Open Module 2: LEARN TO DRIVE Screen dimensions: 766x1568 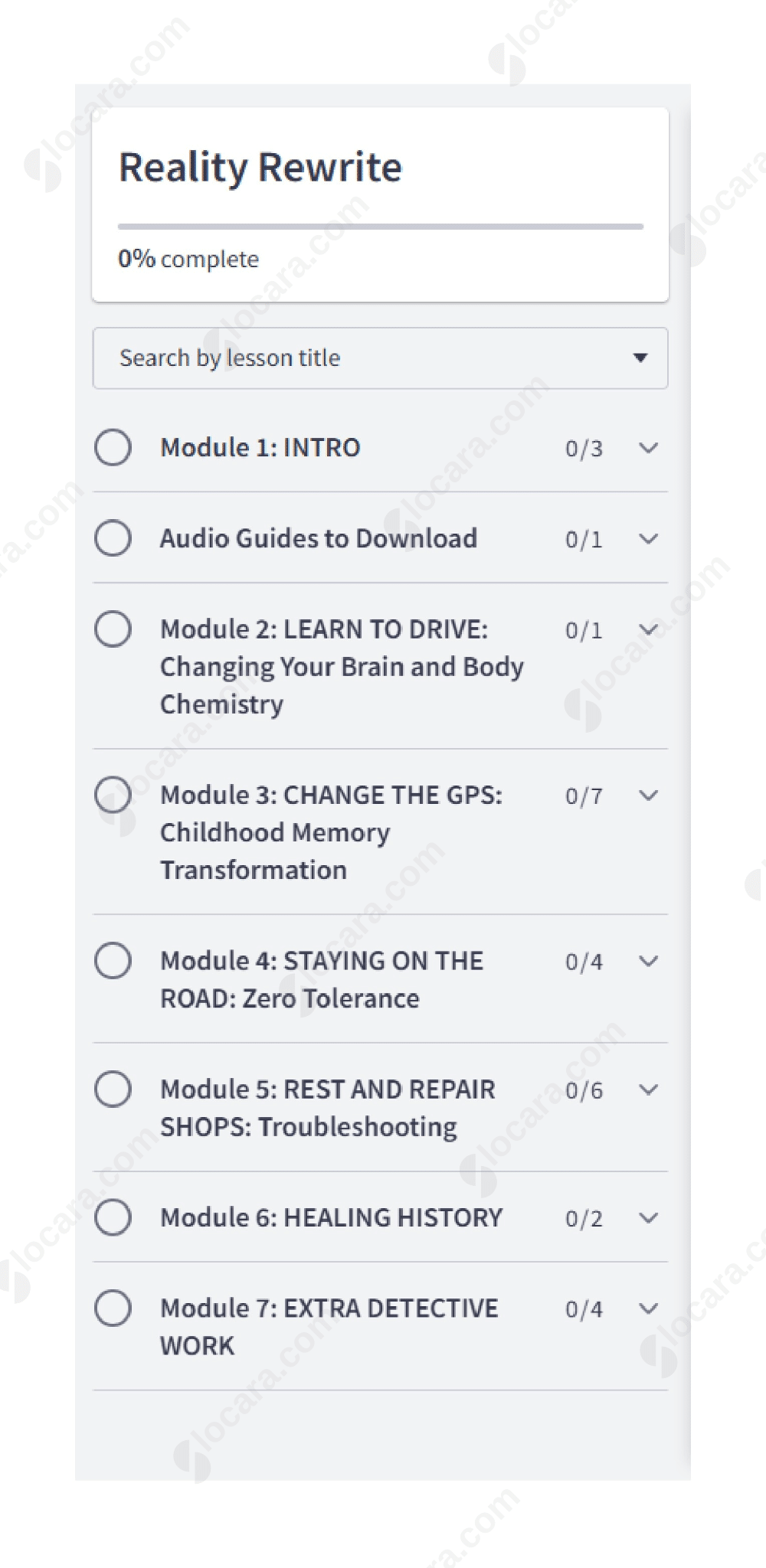pyautogui.click(x=648, y=630)
